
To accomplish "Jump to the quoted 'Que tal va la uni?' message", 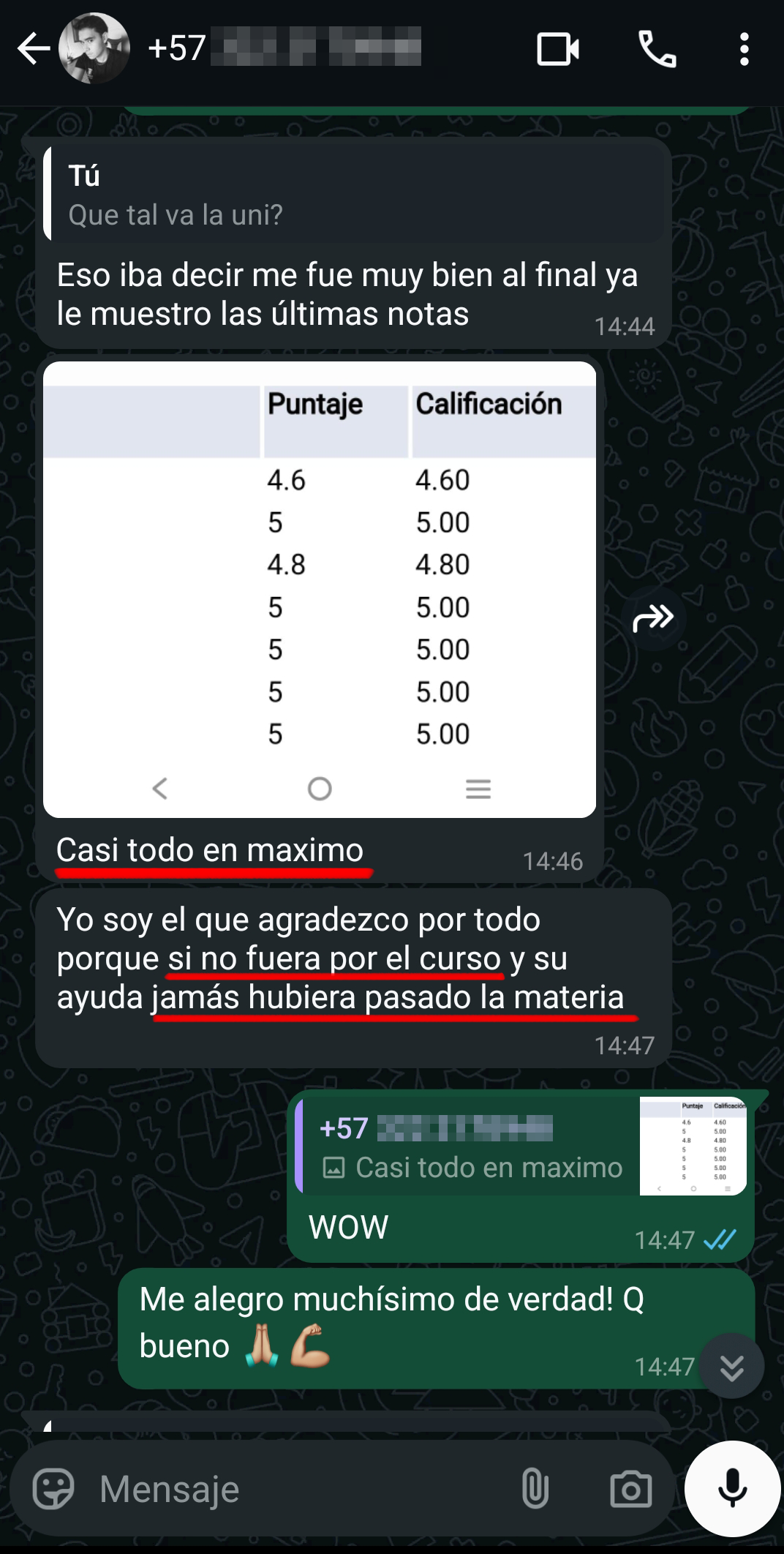I will [x=355, y=195].
